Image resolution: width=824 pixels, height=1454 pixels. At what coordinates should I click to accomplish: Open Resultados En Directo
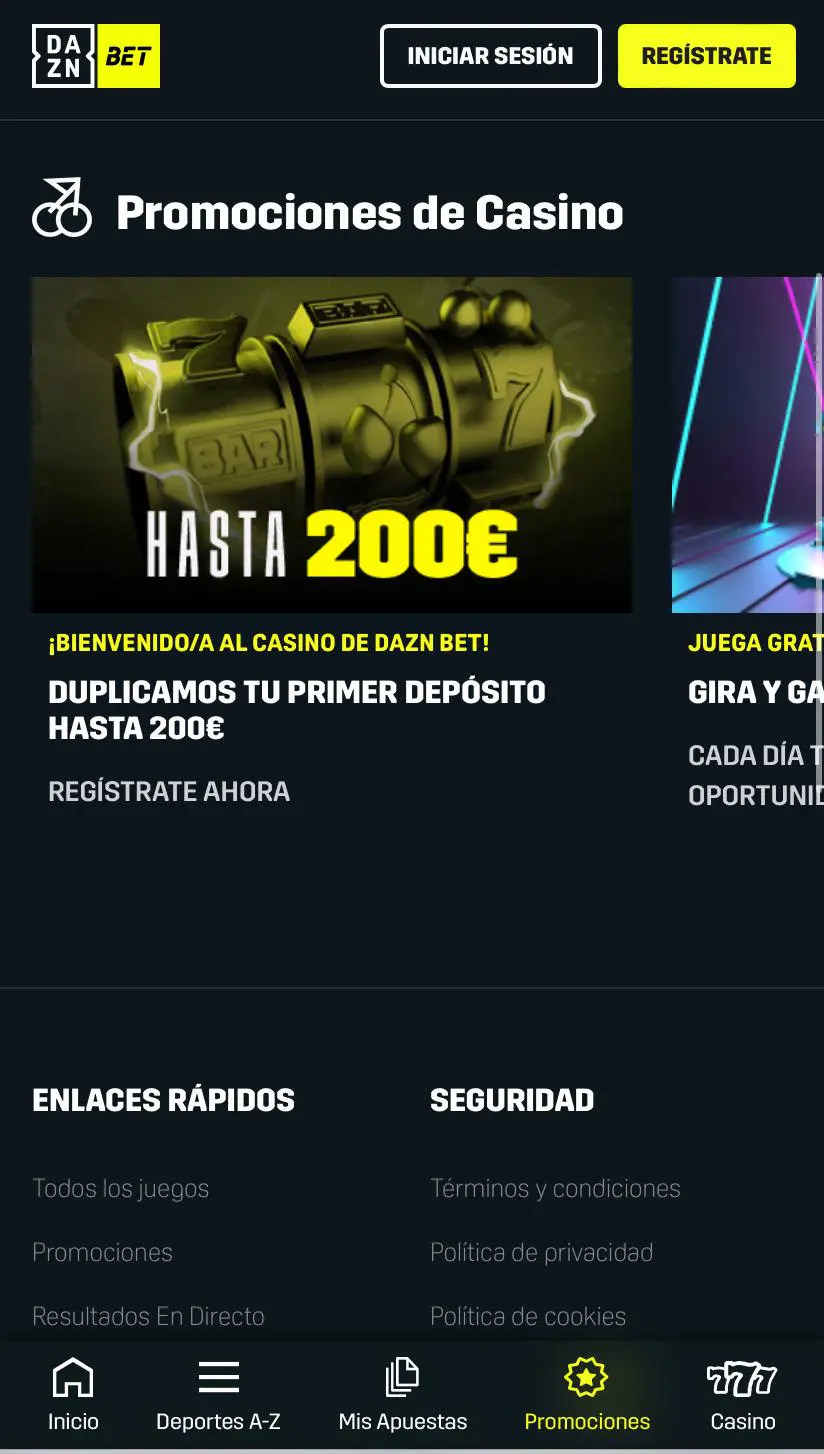[148, 1316]
